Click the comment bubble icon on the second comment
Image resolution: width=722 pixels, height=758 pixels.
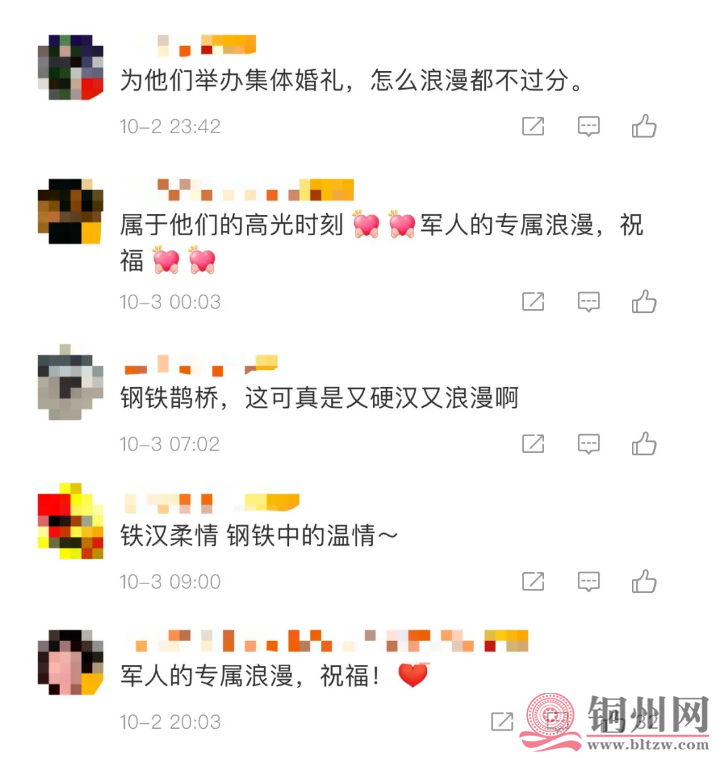click(x=588, y=301)
